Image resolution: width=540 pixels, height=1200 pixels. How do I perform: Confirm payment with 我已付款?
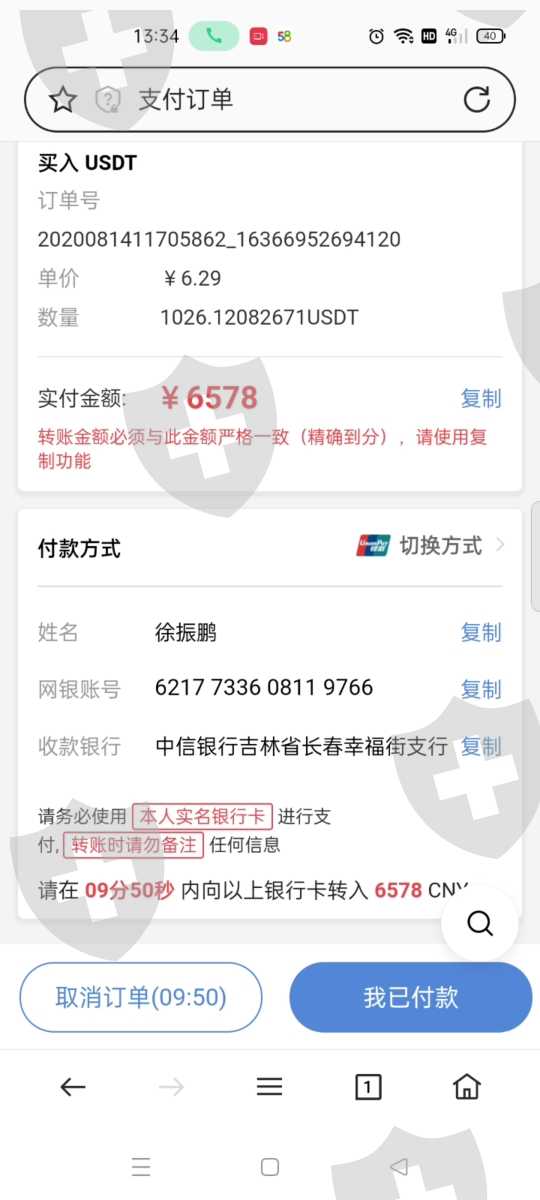coord(411,997)
